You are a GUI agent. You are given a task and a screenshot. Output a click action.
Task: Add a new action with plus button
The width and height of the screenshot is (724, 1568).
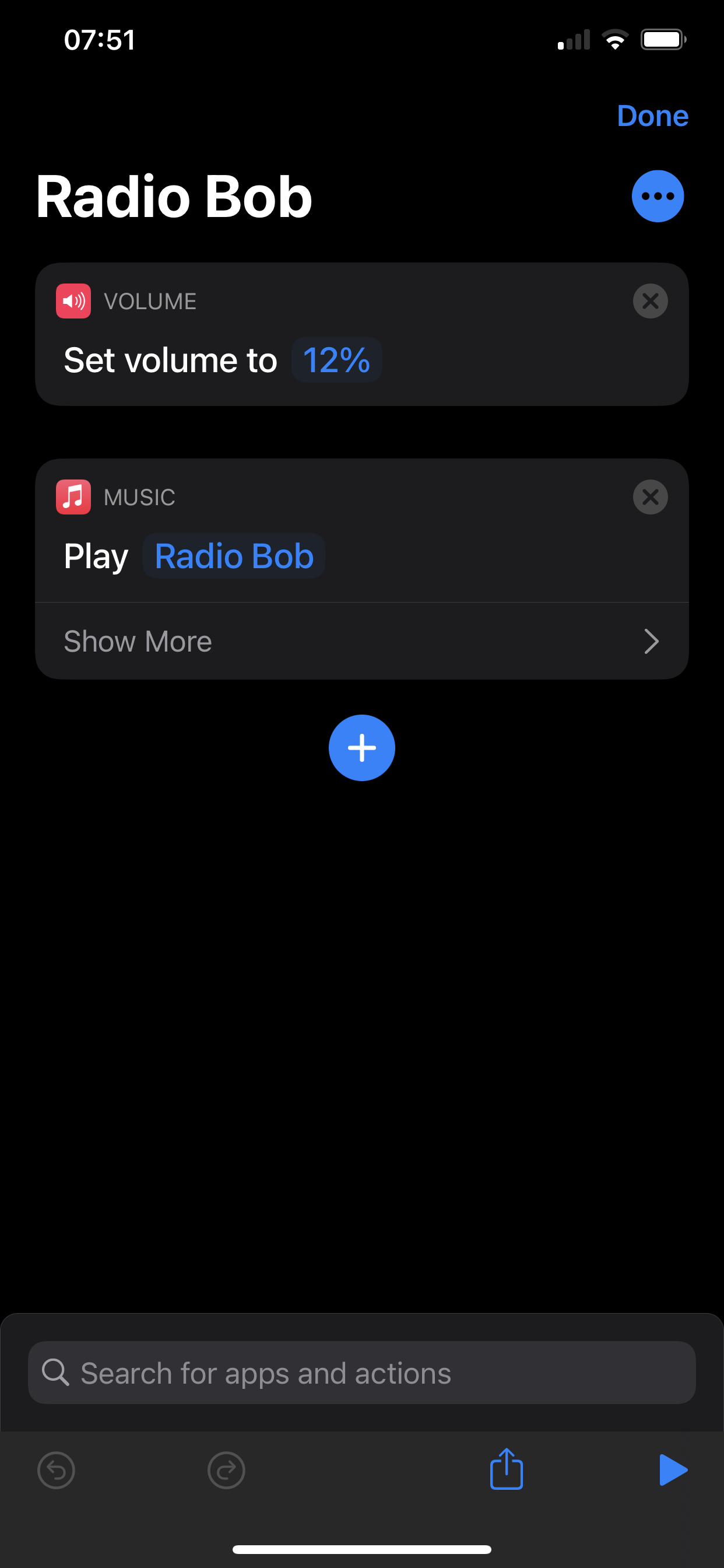pos(361,747)
